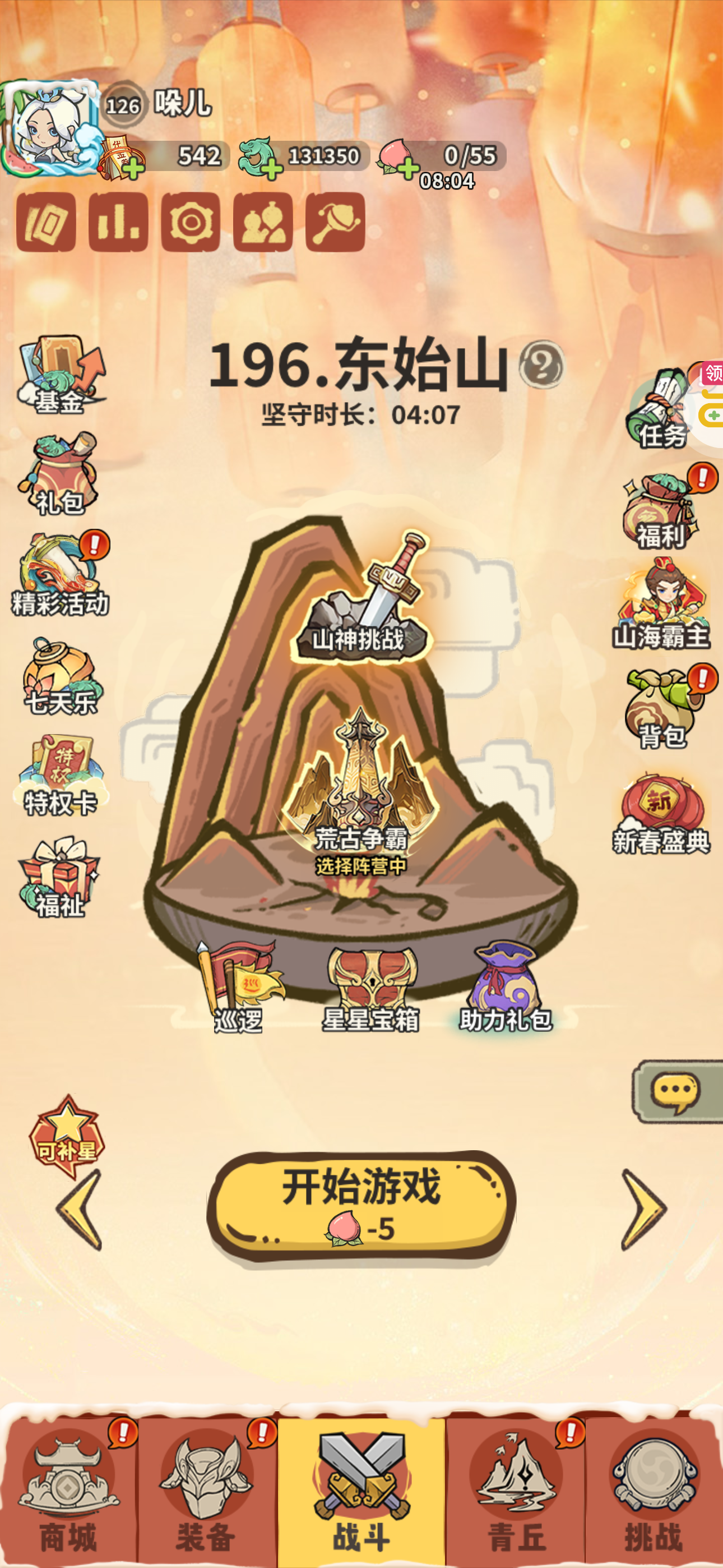
Task: Open the 福利 welfare bag
Action: 660,513
